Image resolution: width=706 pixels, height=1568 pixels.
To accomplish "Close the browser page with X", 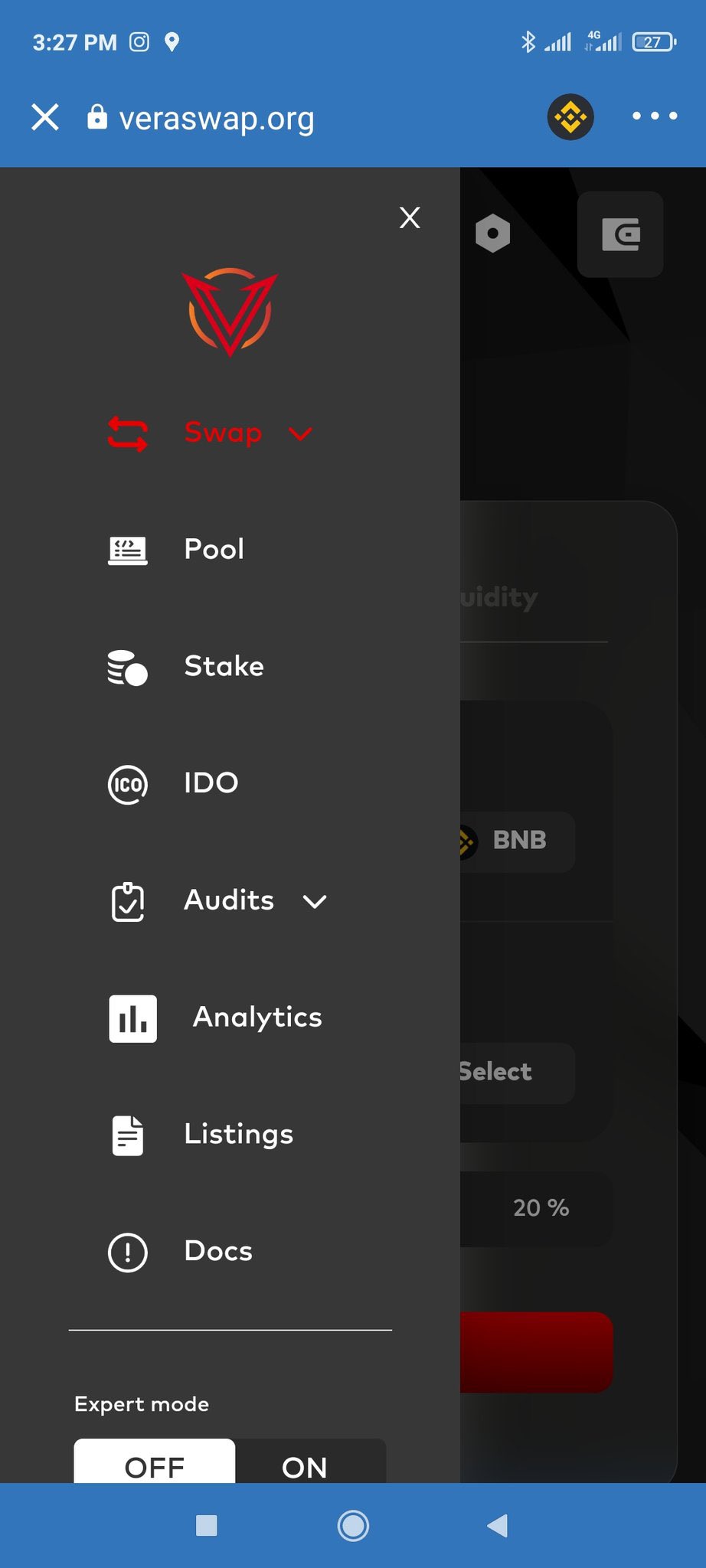I will tap(45, 117).
